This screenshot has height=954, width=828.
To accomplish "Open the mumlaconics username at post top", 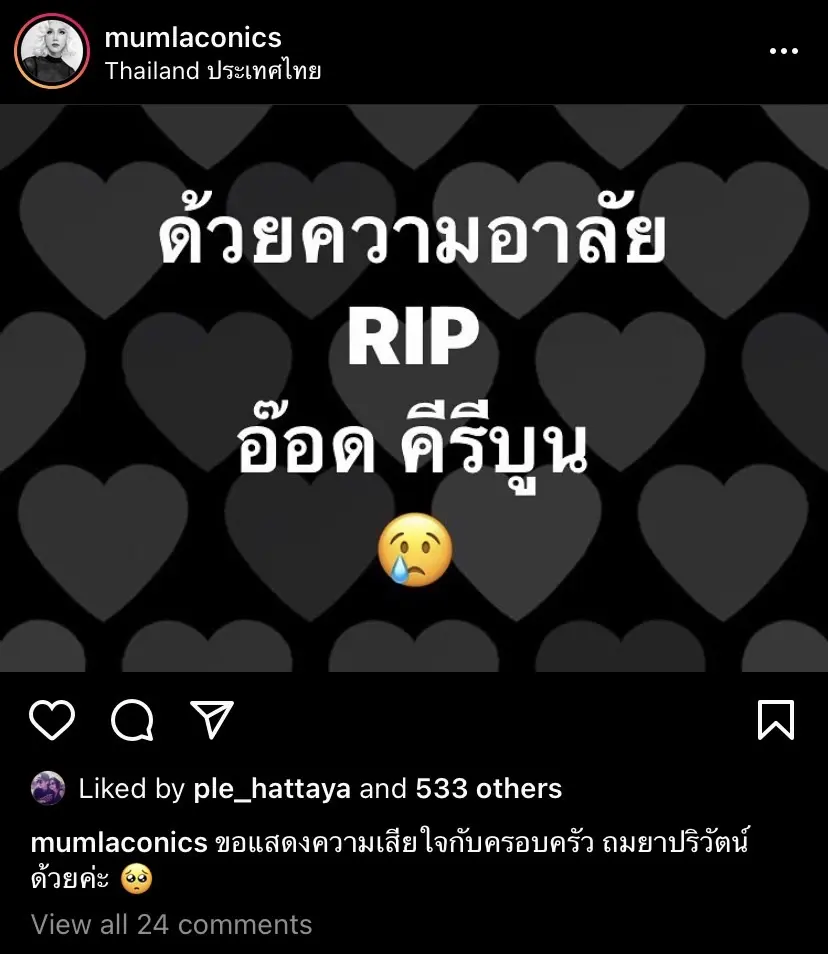I will (192, 38).
